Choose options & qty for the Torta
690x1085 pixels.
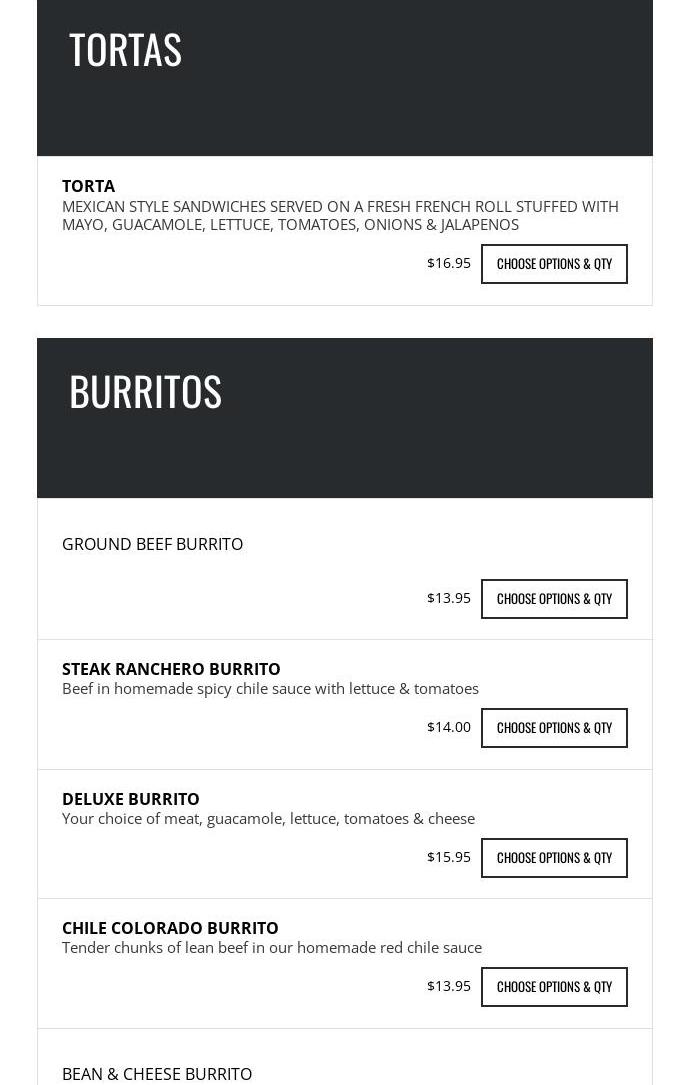554,264
